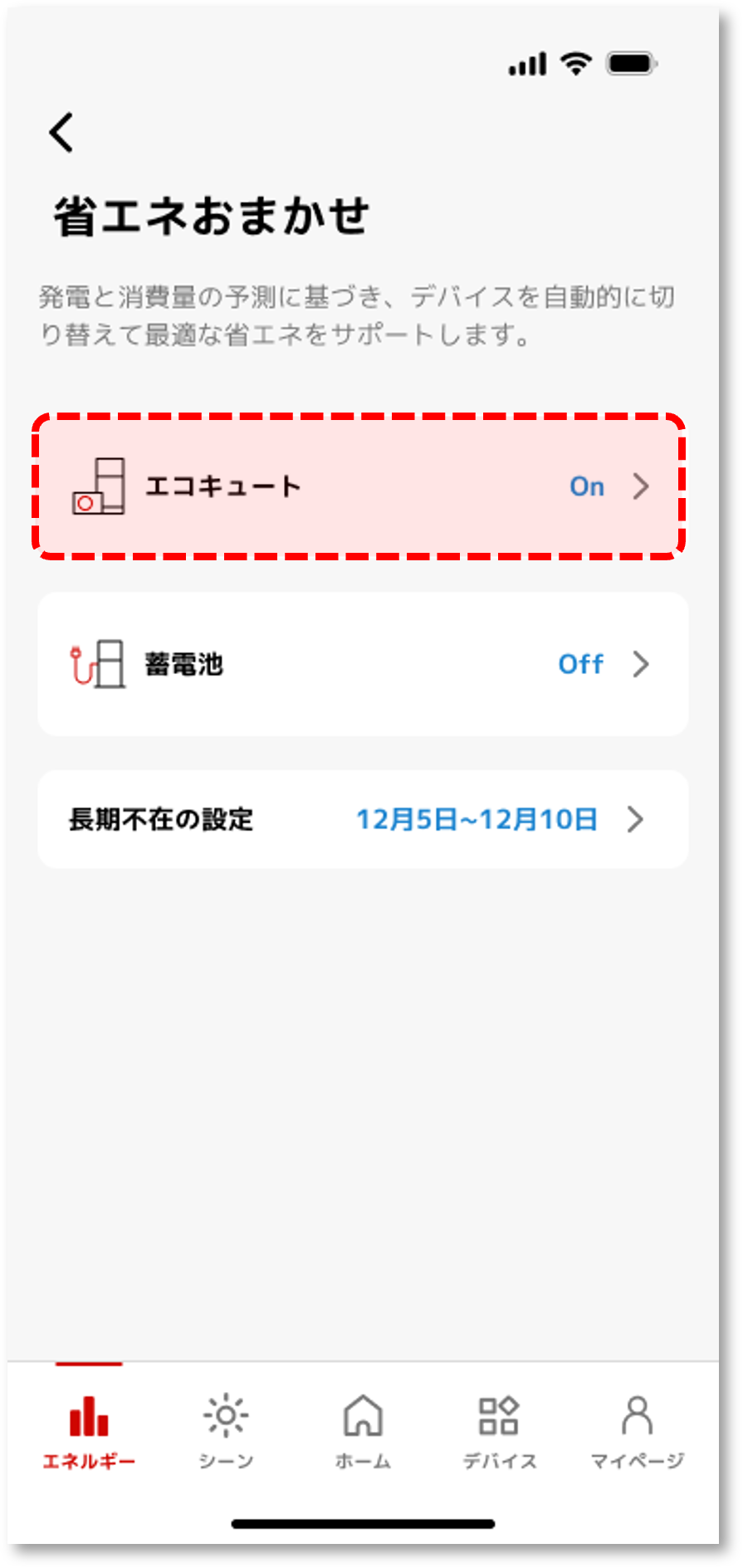Switch to the ホーム tab

(x=363, y=1432)
